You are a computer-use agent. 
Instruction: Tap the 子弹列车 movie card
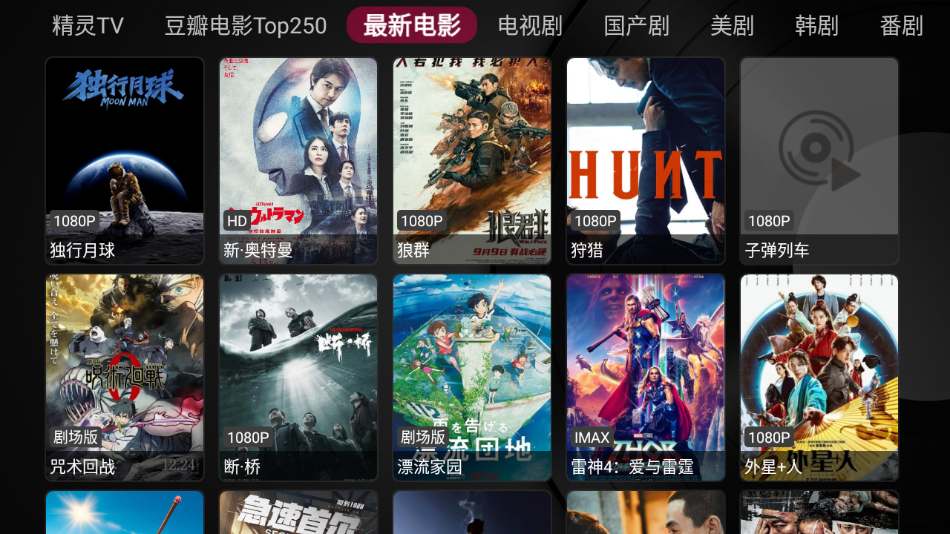point(819,160)
